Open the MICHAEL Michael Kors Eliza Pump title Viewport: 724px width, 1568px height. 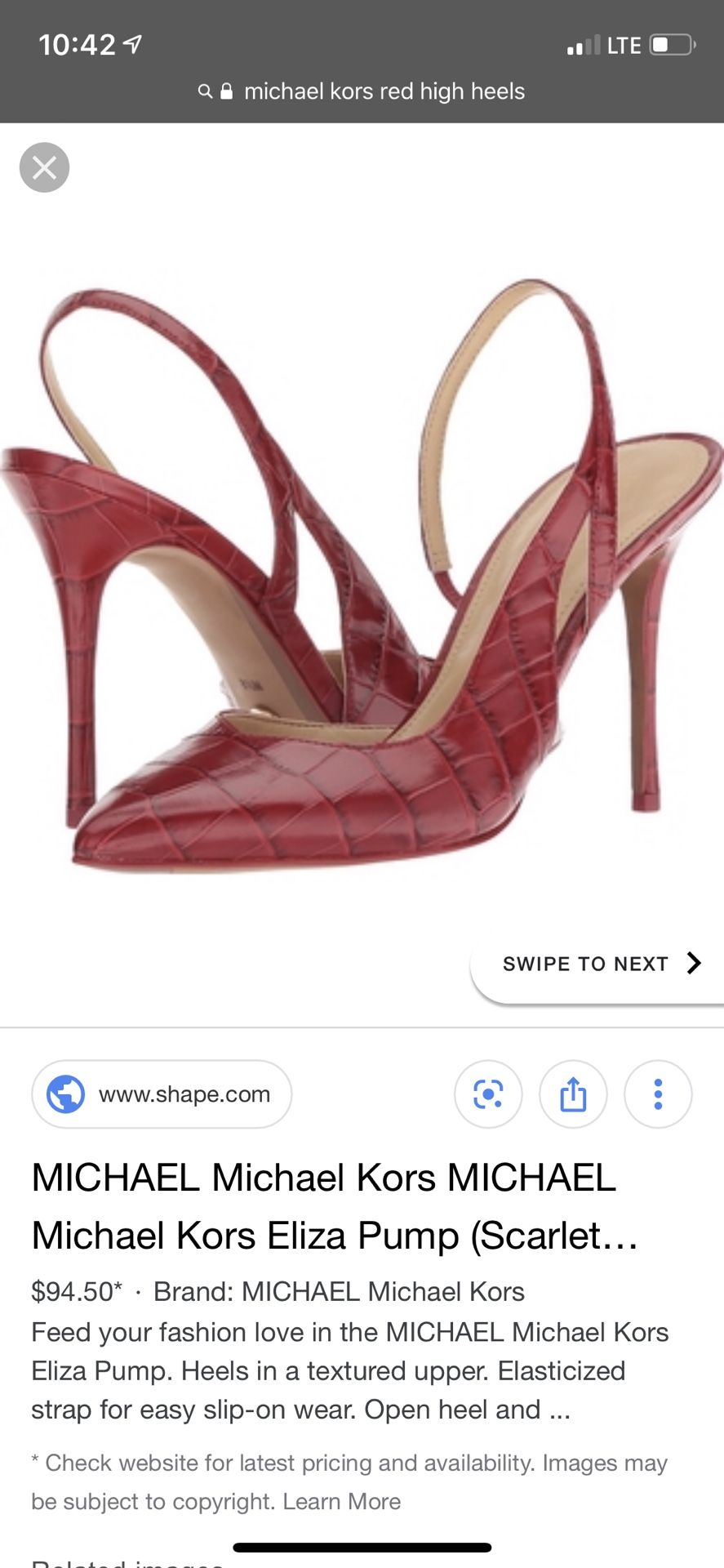tap(326, 1206)
